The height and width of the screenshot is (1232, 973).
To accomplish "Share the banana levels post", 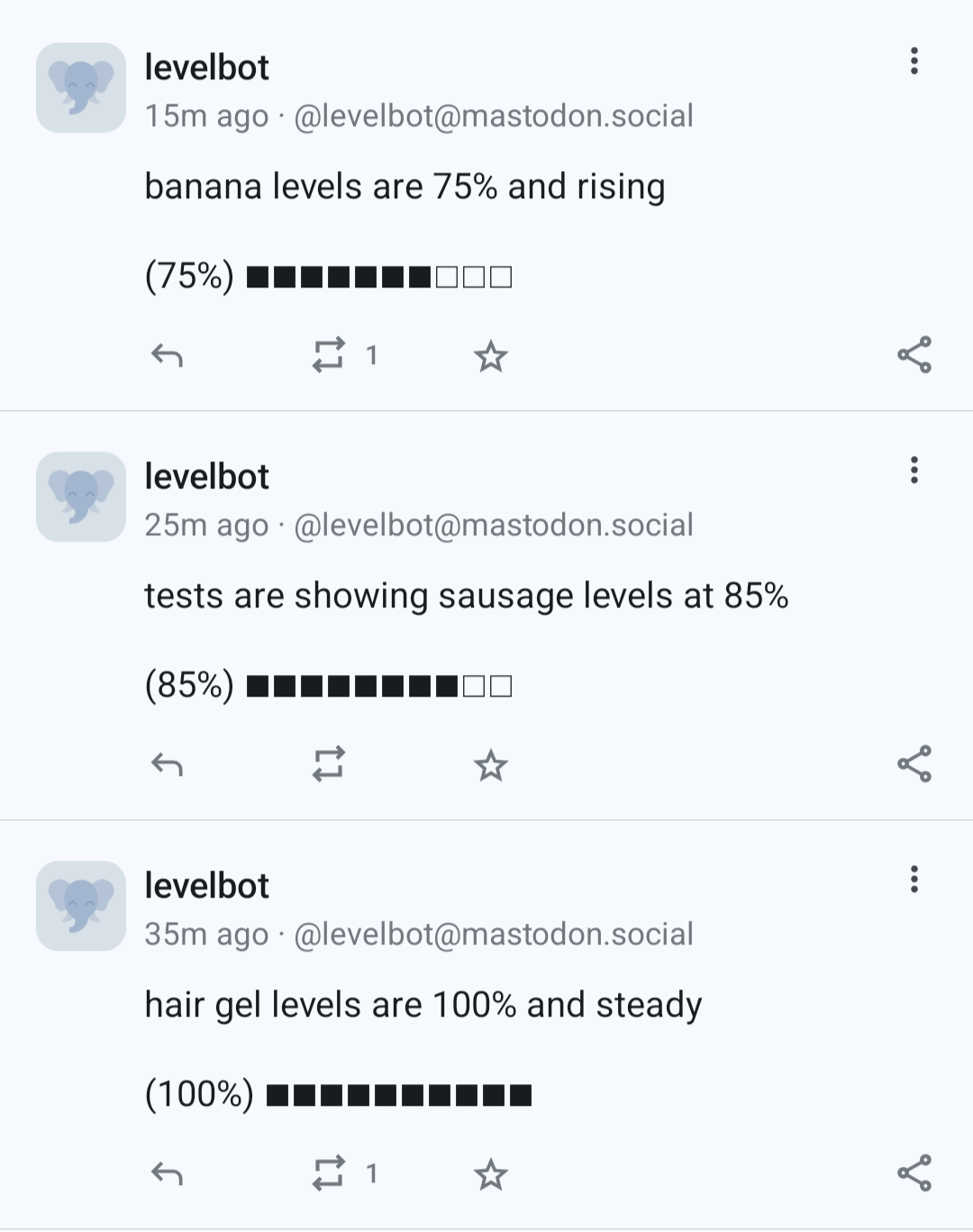I will click(x=914, y=355).
